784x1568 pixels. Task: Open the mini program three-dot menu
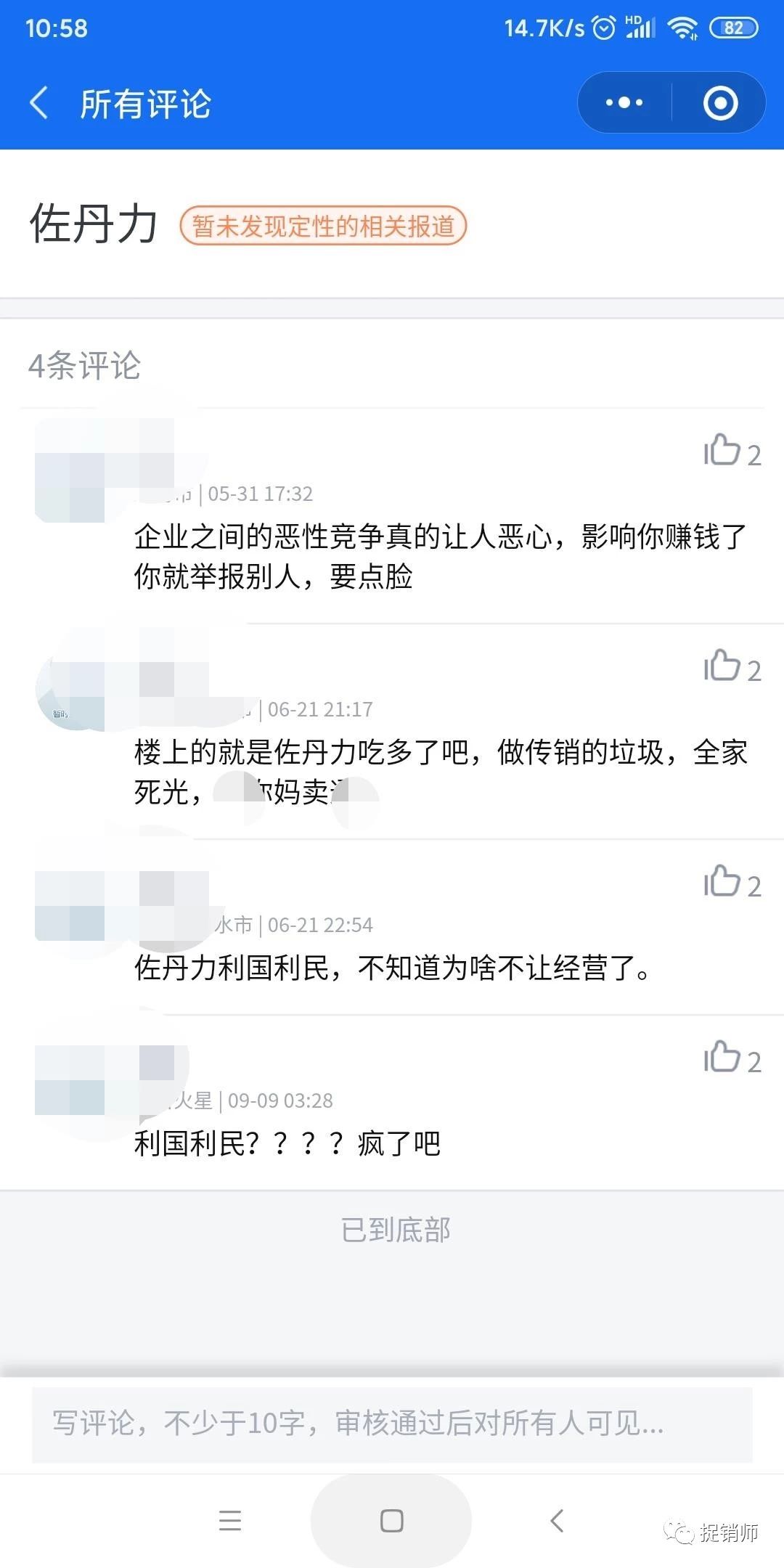pyautogui.click(x=624, y=102)
